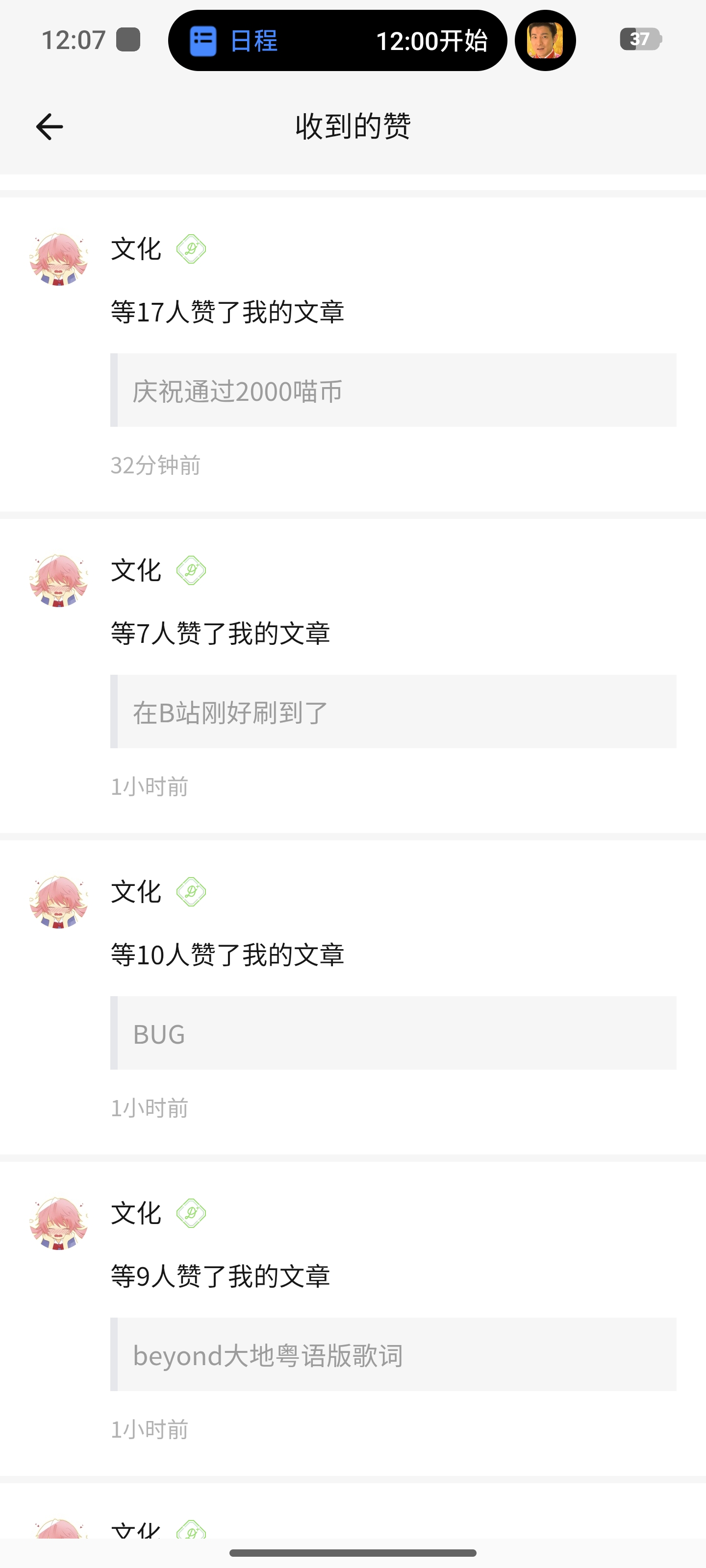
Task: Select the 收到的赞 page title
Action: pyautogui.click(x=353, y=126)
